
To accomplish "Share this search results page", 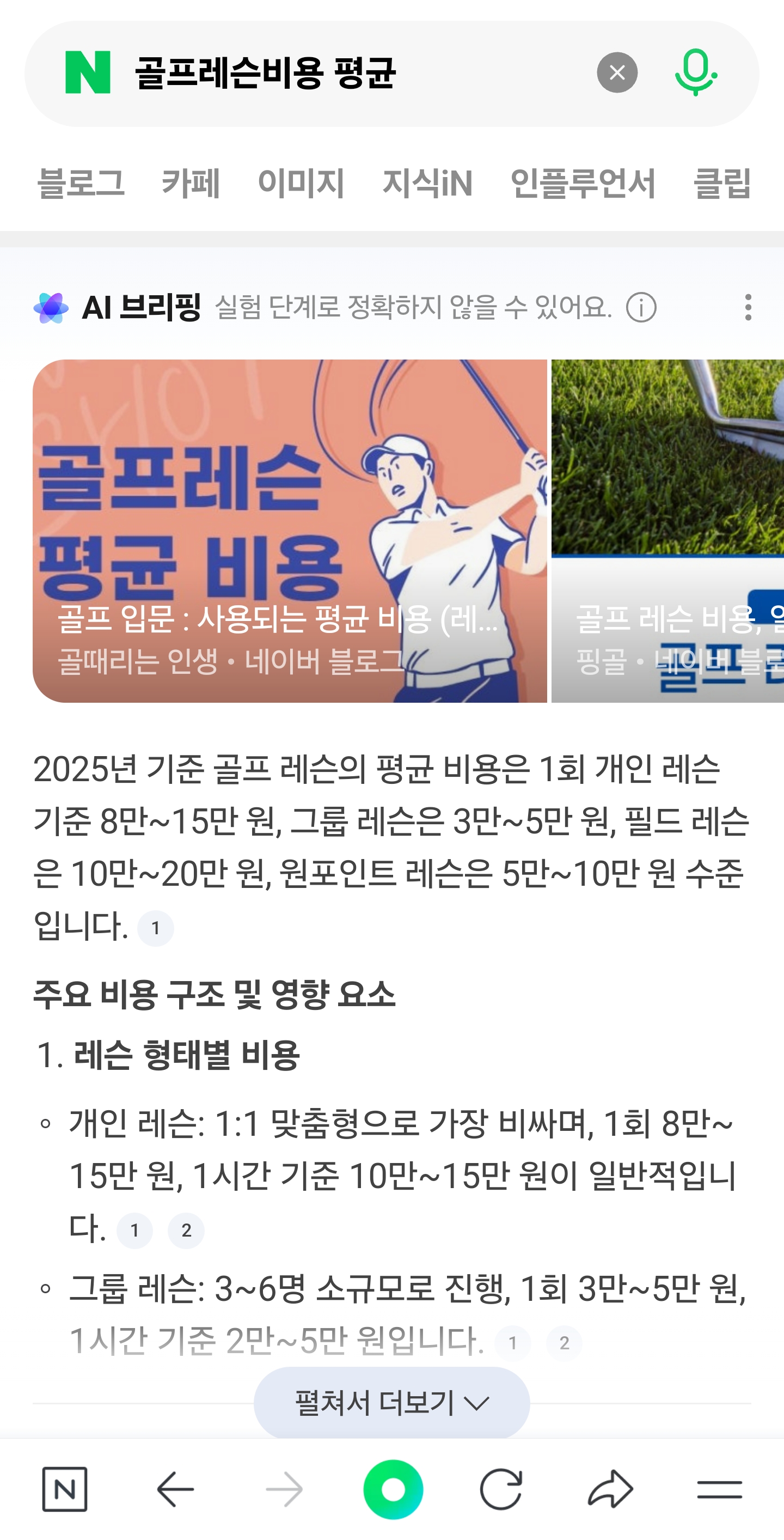I will (x=610, y=1489).
